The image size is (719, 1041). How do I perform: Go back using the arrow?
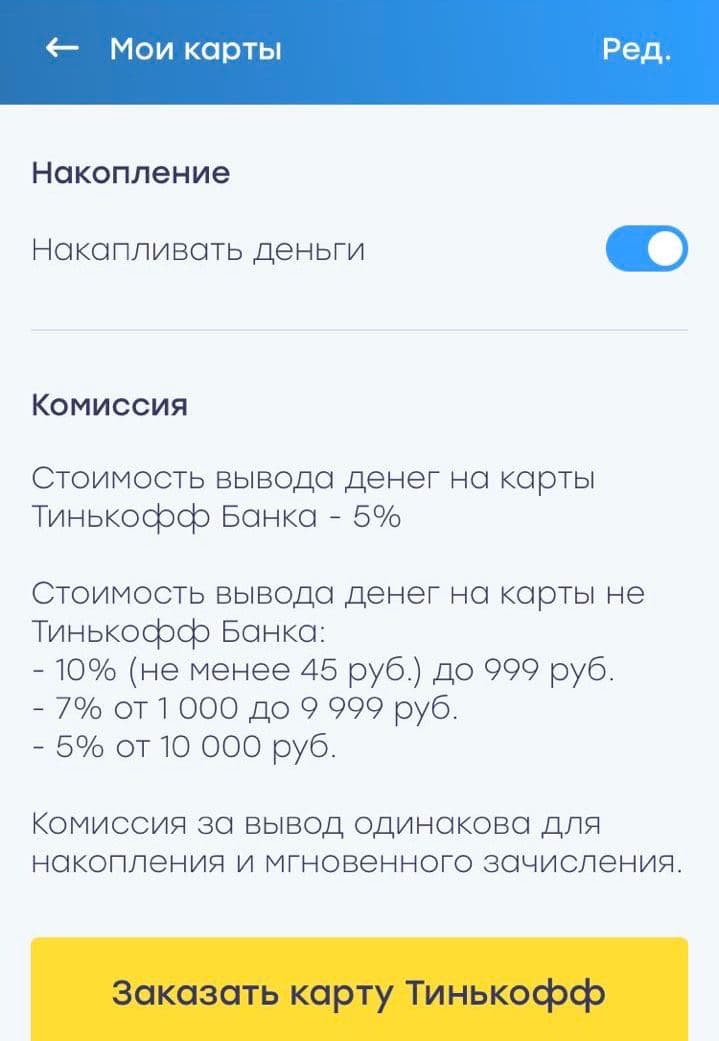(x=62, y=49)
